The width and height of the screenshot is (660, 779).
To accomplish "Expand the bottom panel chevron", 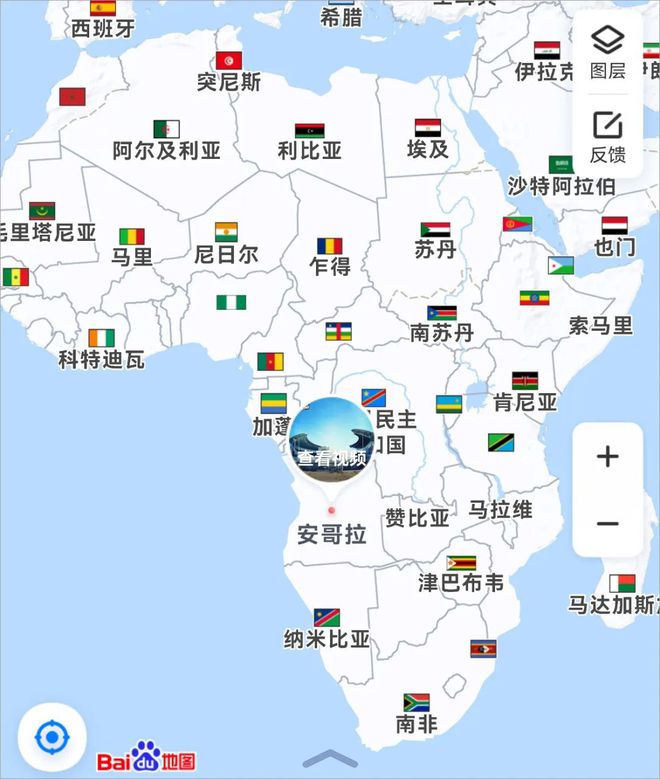I will coord(330,760).
